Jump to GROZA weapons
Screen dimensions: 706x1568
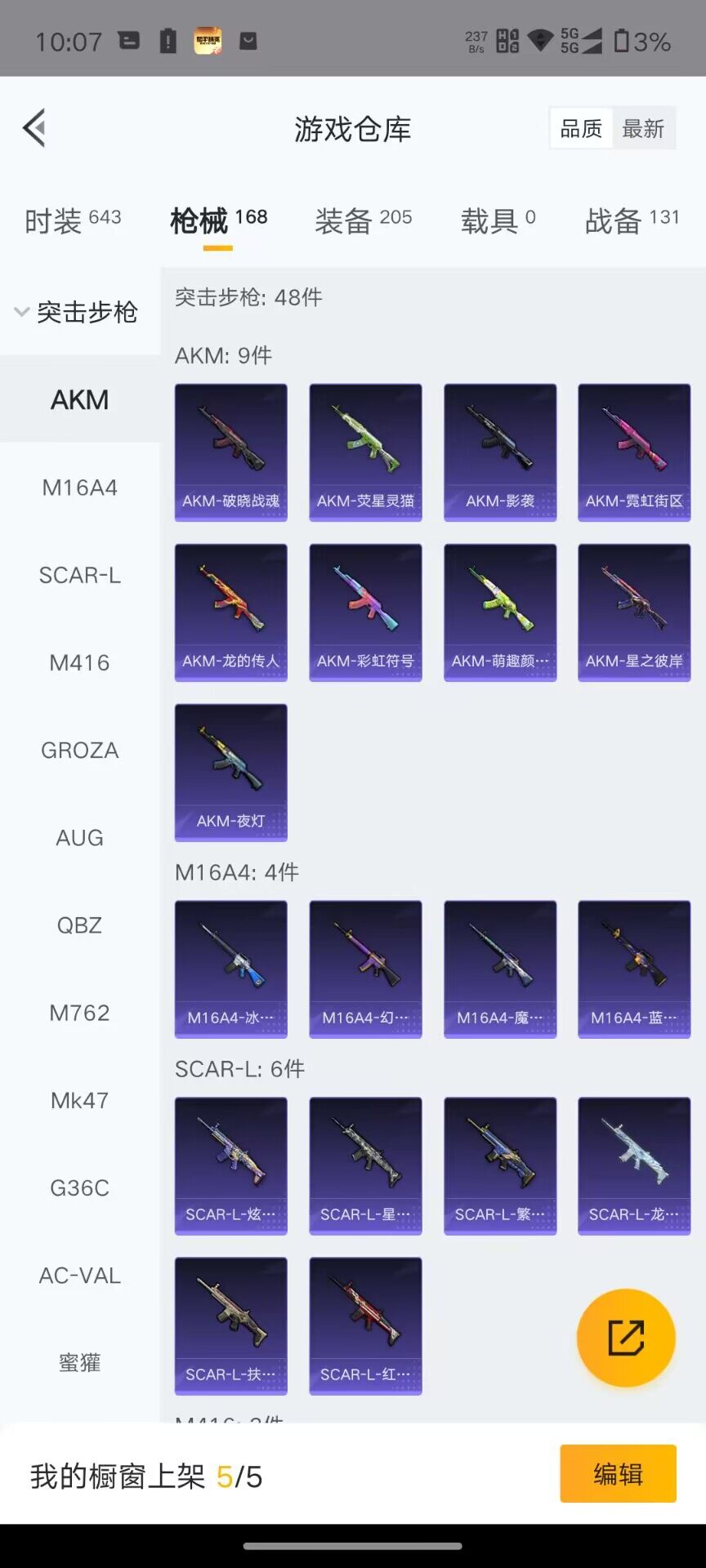coord(80,750)
